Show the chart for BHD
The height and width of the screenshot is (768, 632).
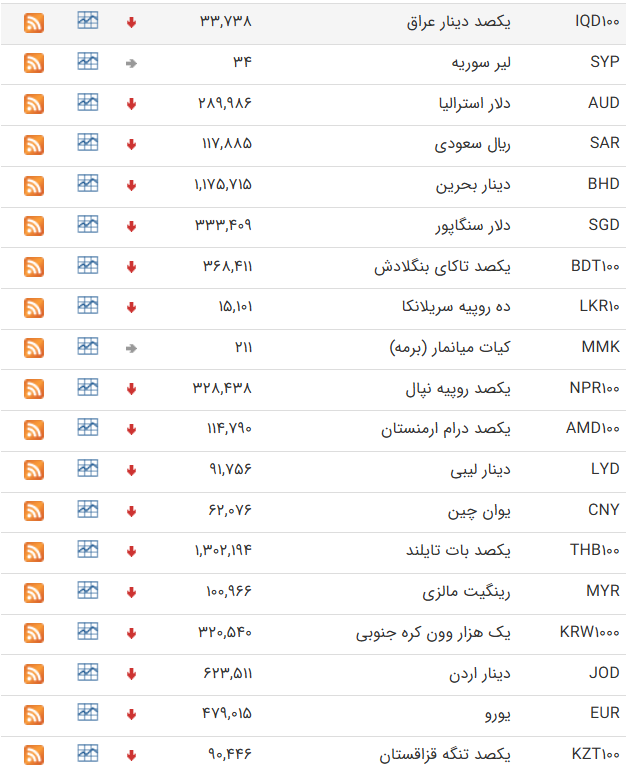coord(88,185)
